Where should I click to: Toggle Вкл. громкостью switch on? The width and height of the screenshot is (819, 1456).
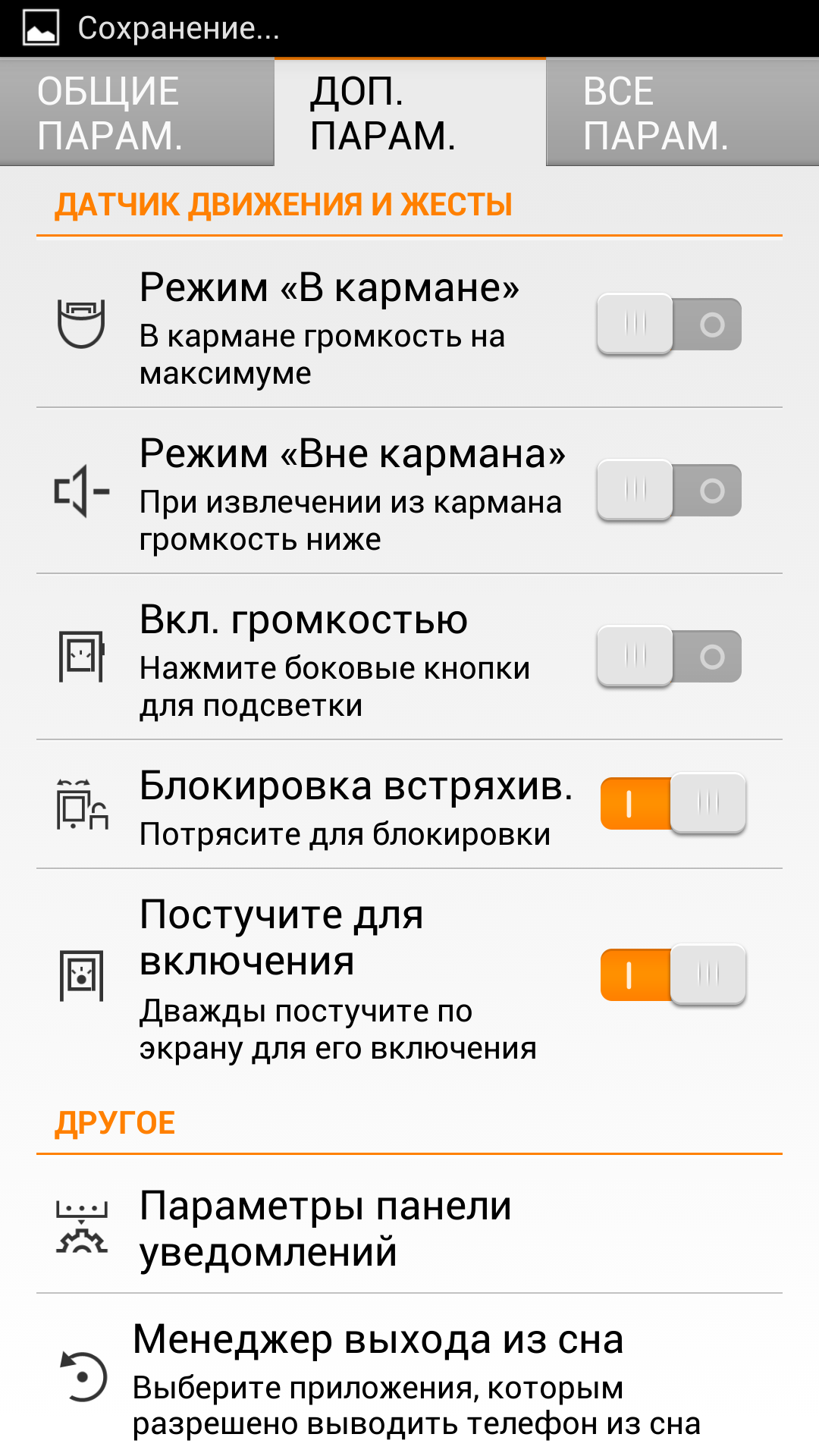point(670,657)
